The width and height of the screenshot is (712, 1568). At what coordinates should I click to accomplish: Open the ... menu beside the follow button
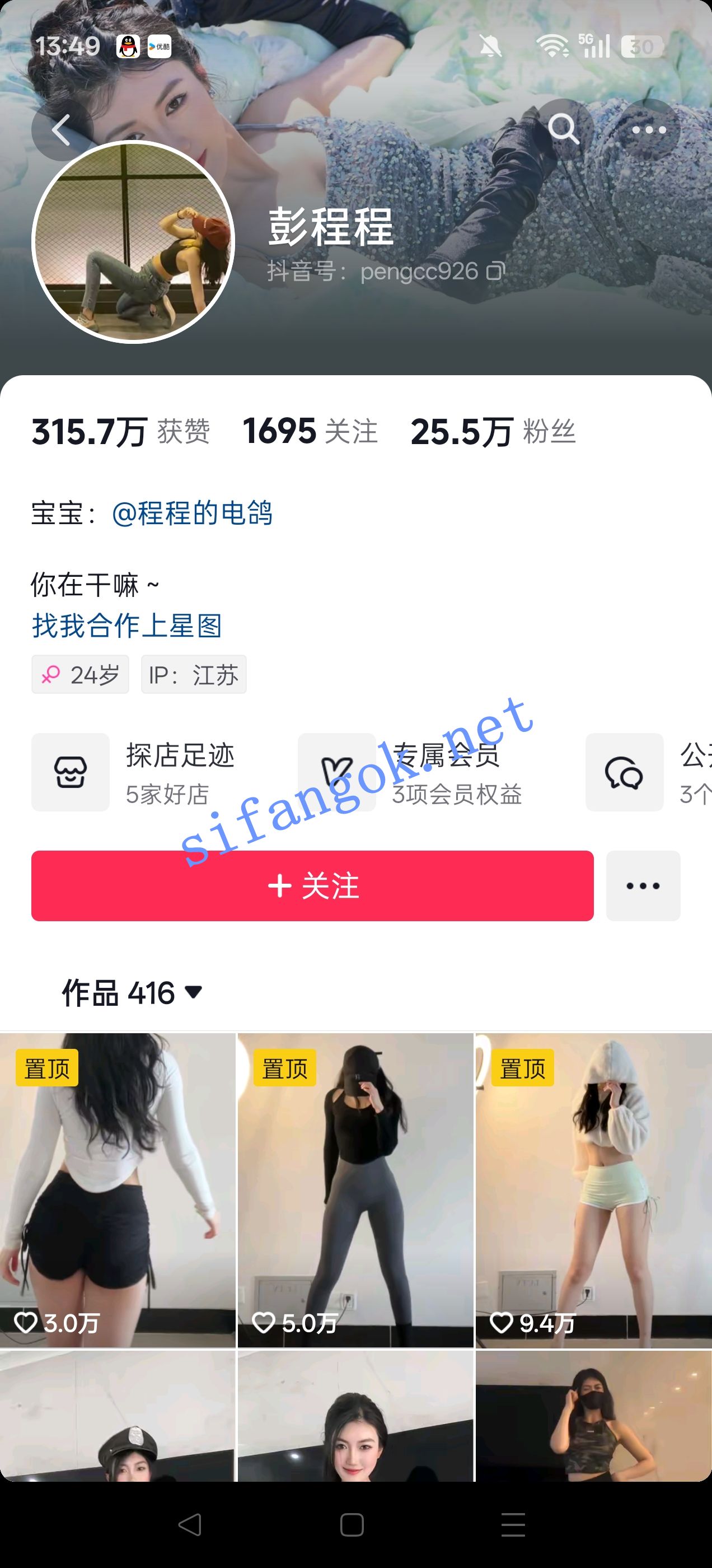coord(643,886)
